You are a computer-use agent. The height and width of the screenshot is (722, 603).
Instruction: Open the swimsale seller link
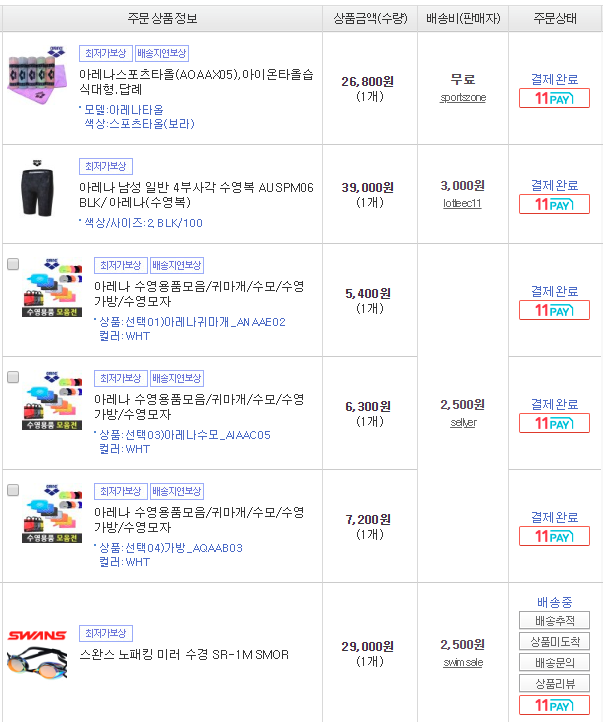pos(462,663)
